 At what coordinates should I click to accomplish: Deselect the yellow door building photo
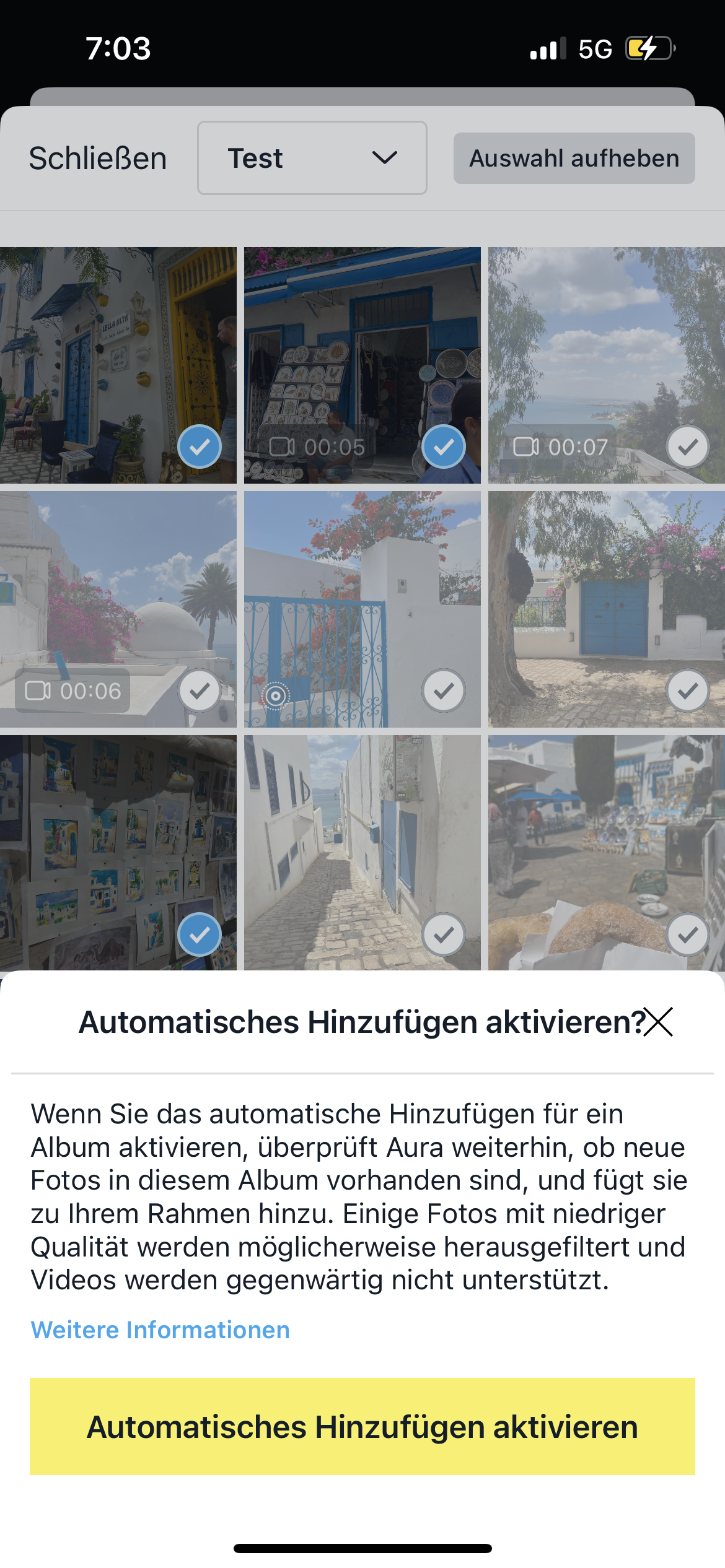point(199,446)
